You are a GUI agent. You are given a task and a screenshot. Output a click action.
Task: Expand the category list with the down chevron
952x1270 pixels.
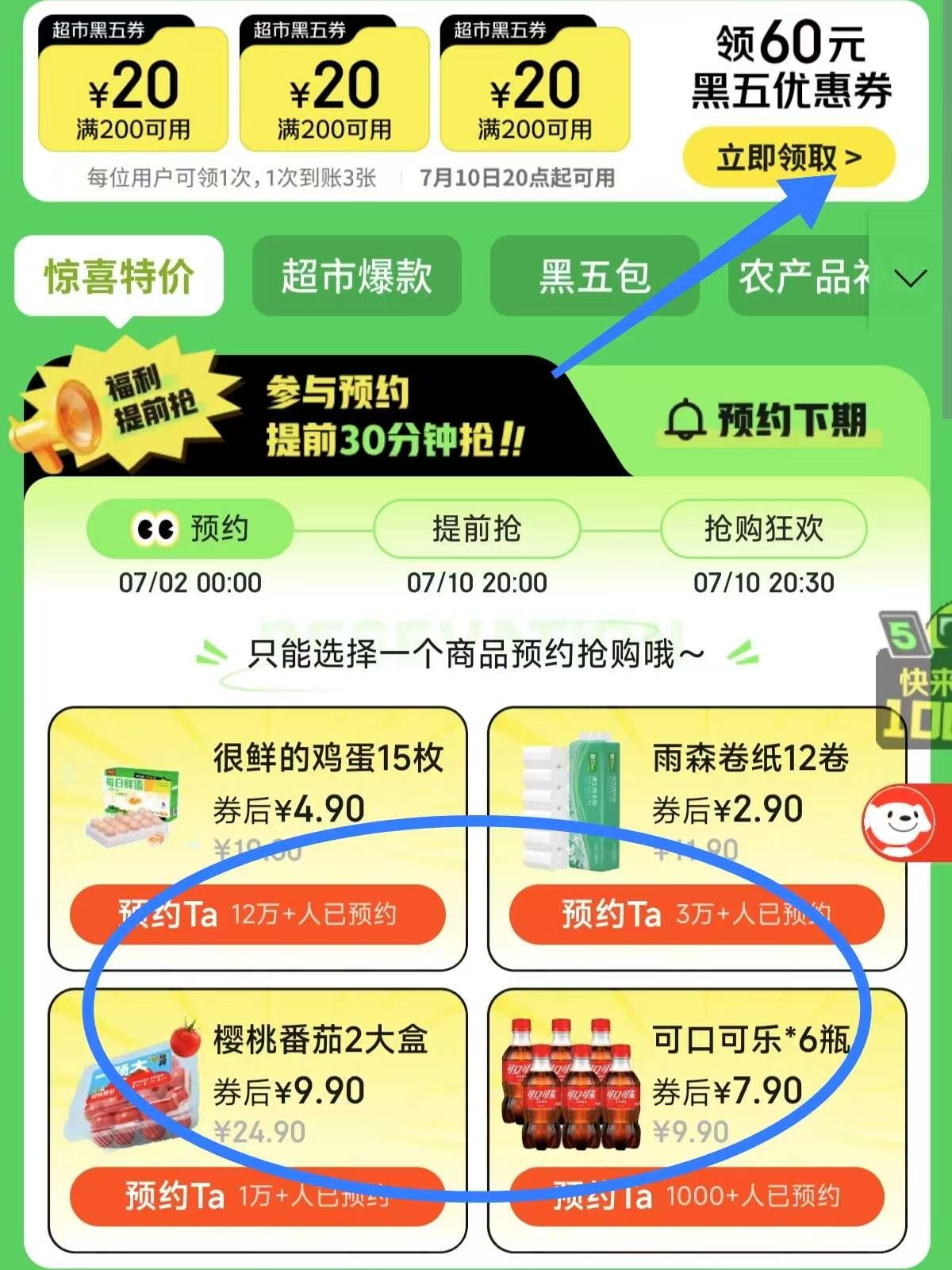pyautogui.click(x=911, y=279)
